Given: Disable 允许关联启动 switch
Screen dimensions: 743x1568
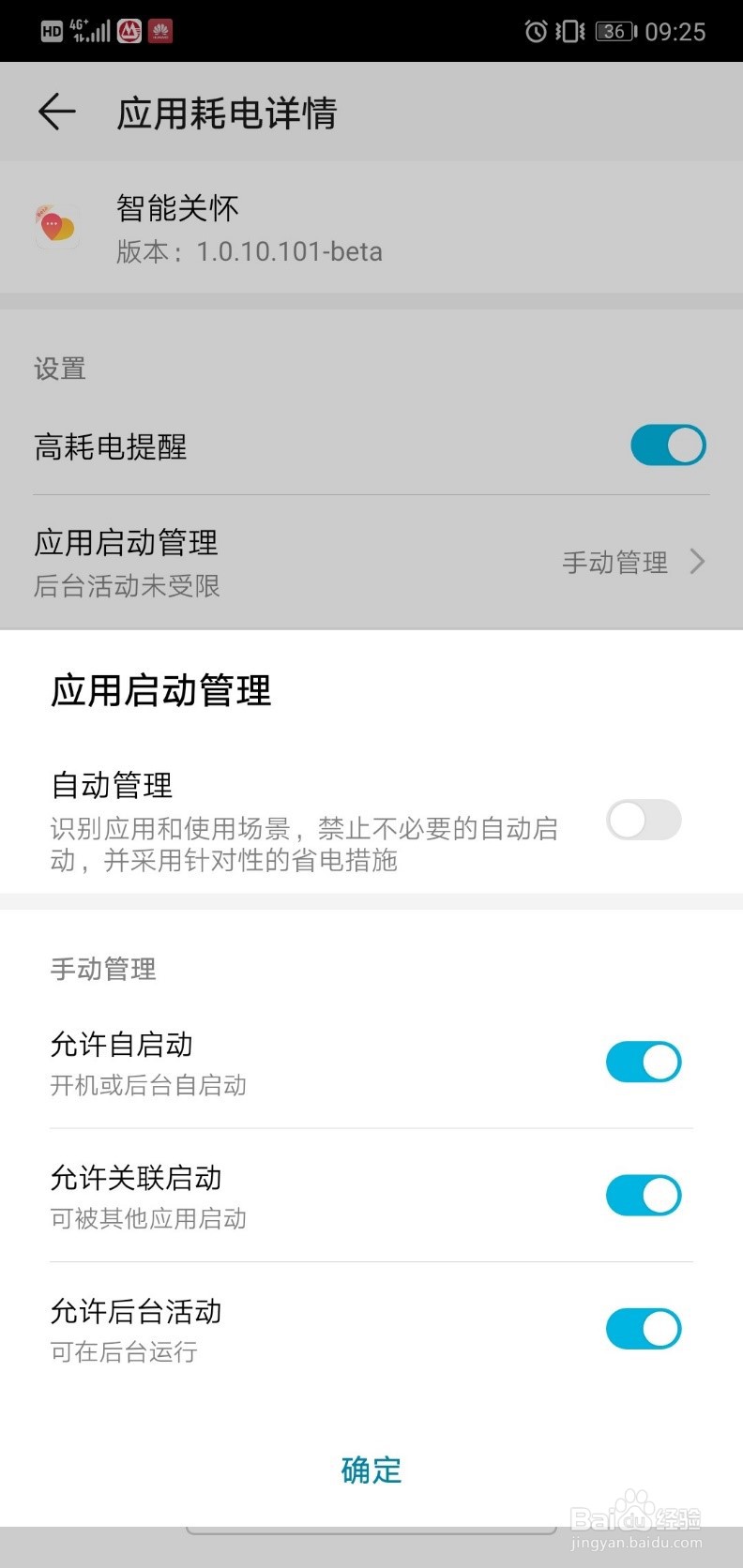Looking at the screenshot, I should click(644, 1195).
